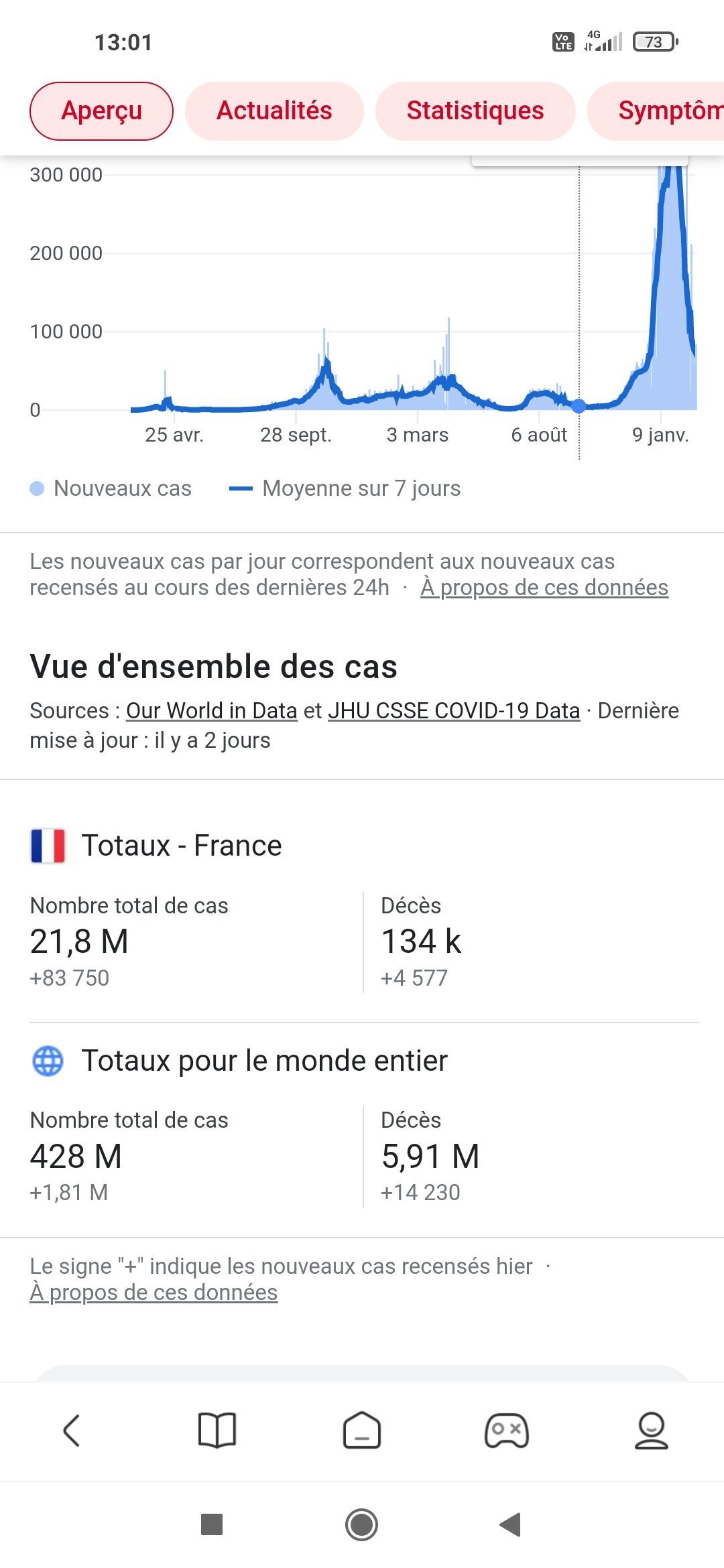The height and width of the screenshot is (1568, 724).
Task: Open the game controller section
Action: coord(507,1431)
